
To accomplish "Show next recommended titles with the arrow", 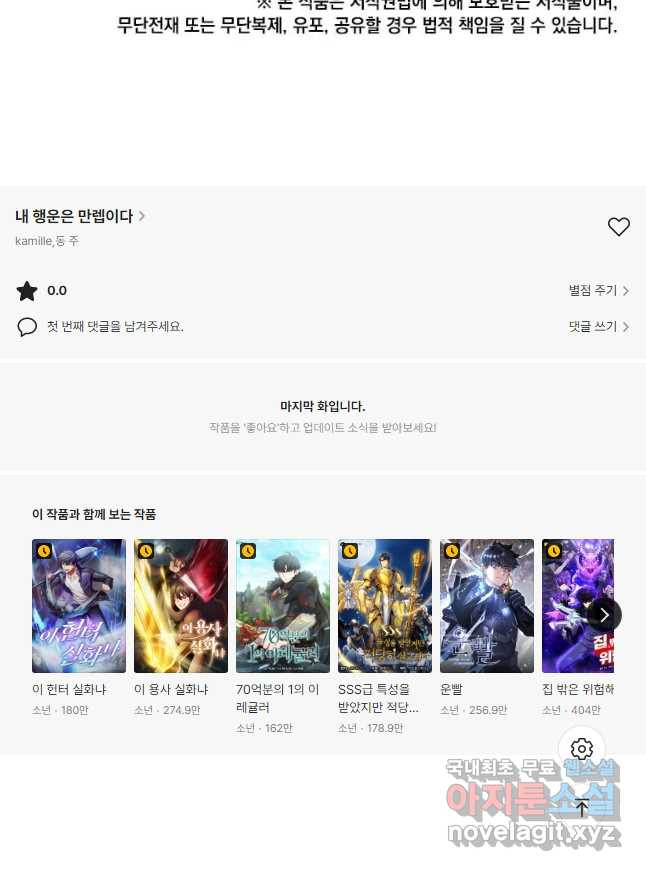I will [604, 614].
